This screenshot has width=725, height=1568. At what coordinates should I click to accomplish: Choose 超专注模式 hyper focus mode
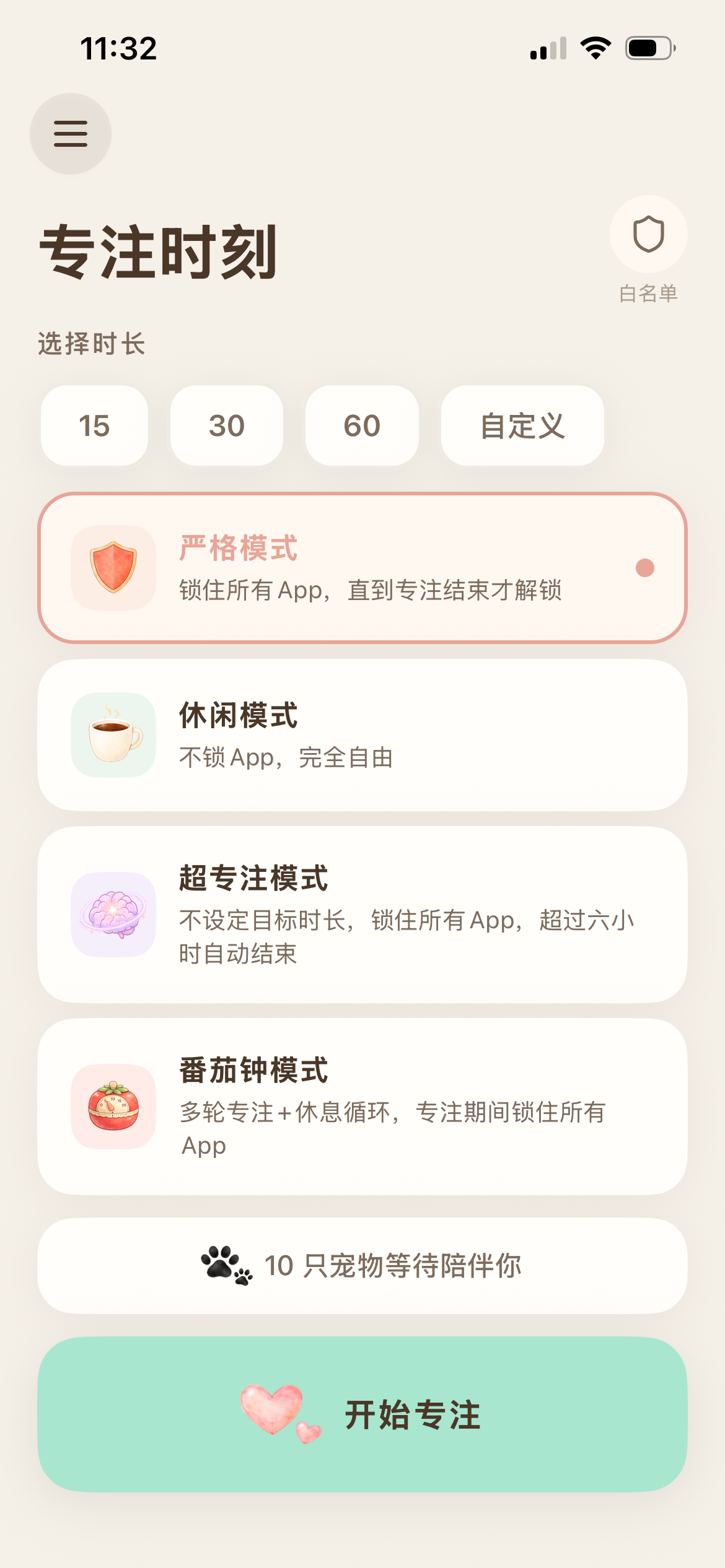(x=362, y=915)
